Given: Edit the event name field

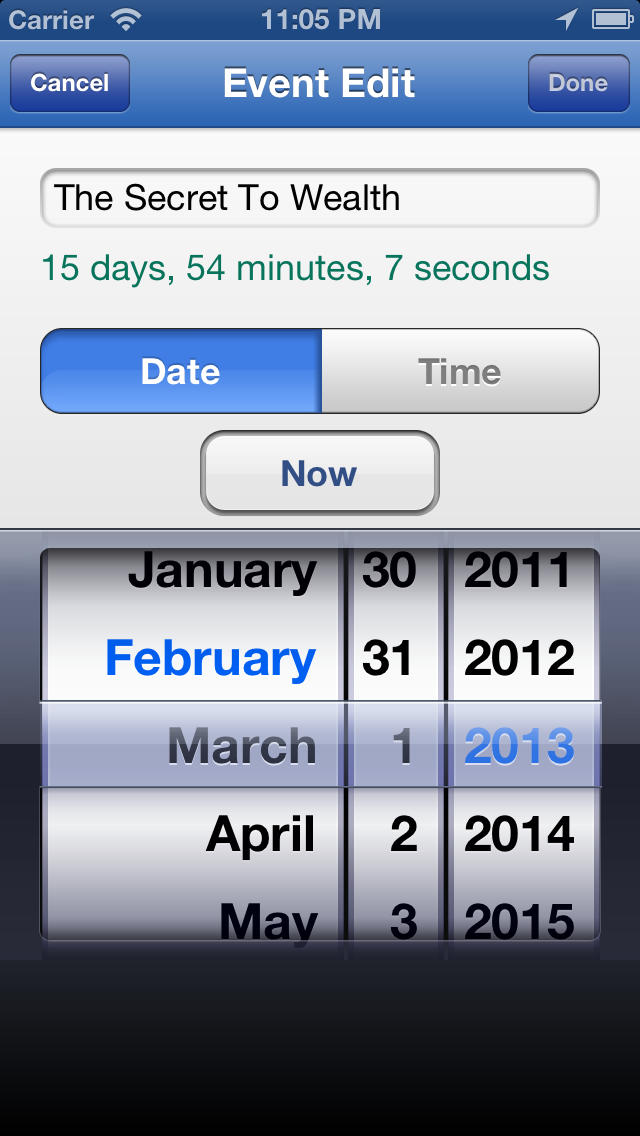Looking at the screenshot, I should 320,198.
